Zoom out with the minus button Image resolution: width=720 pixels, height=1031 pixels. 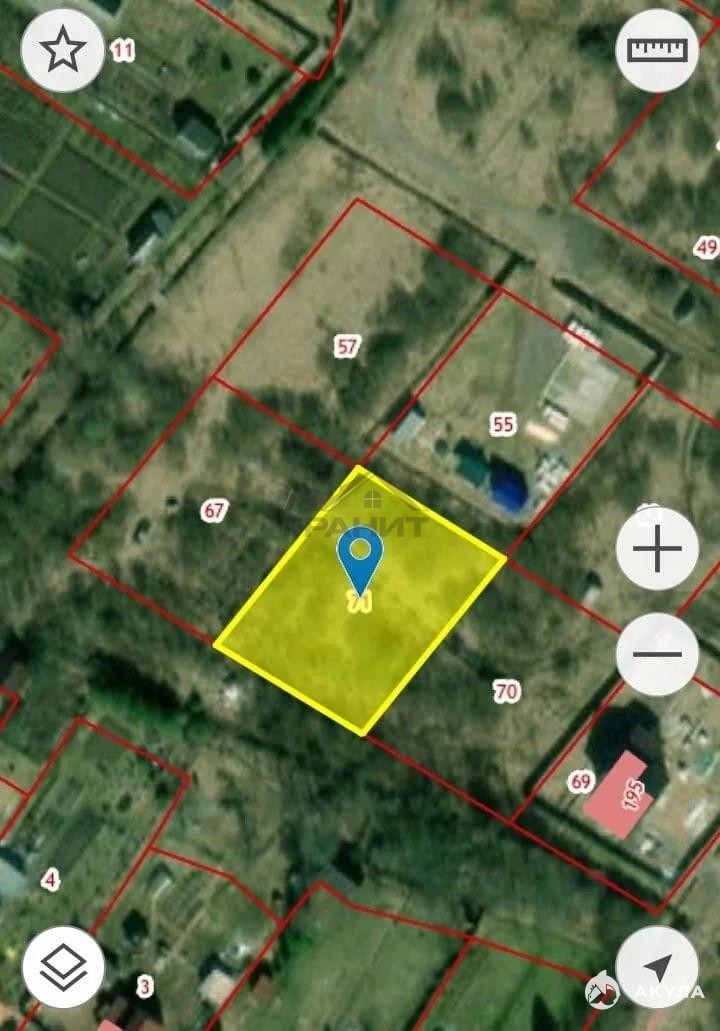657,655
